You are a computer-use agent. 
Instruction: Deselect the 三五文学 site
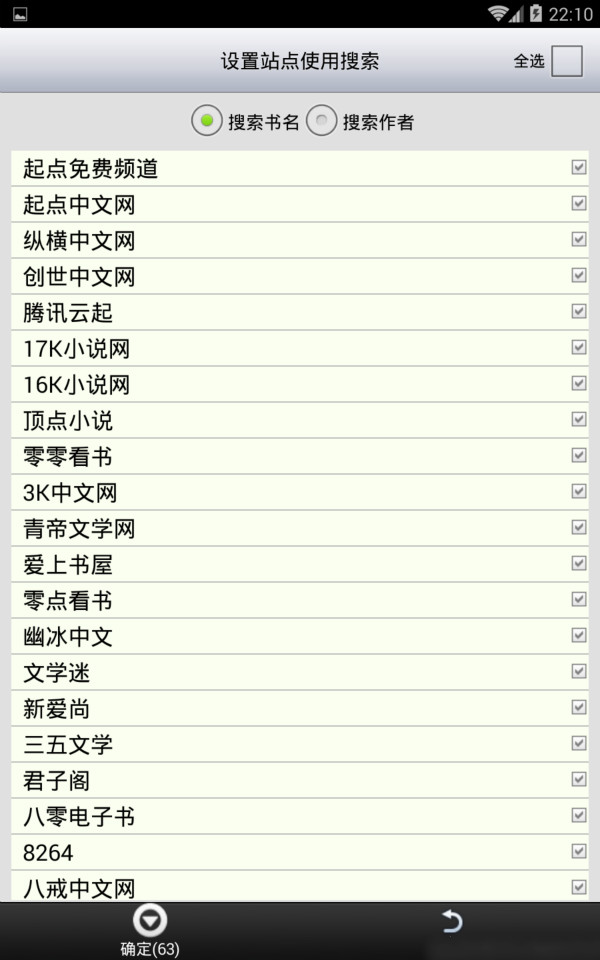coord(579,744)
